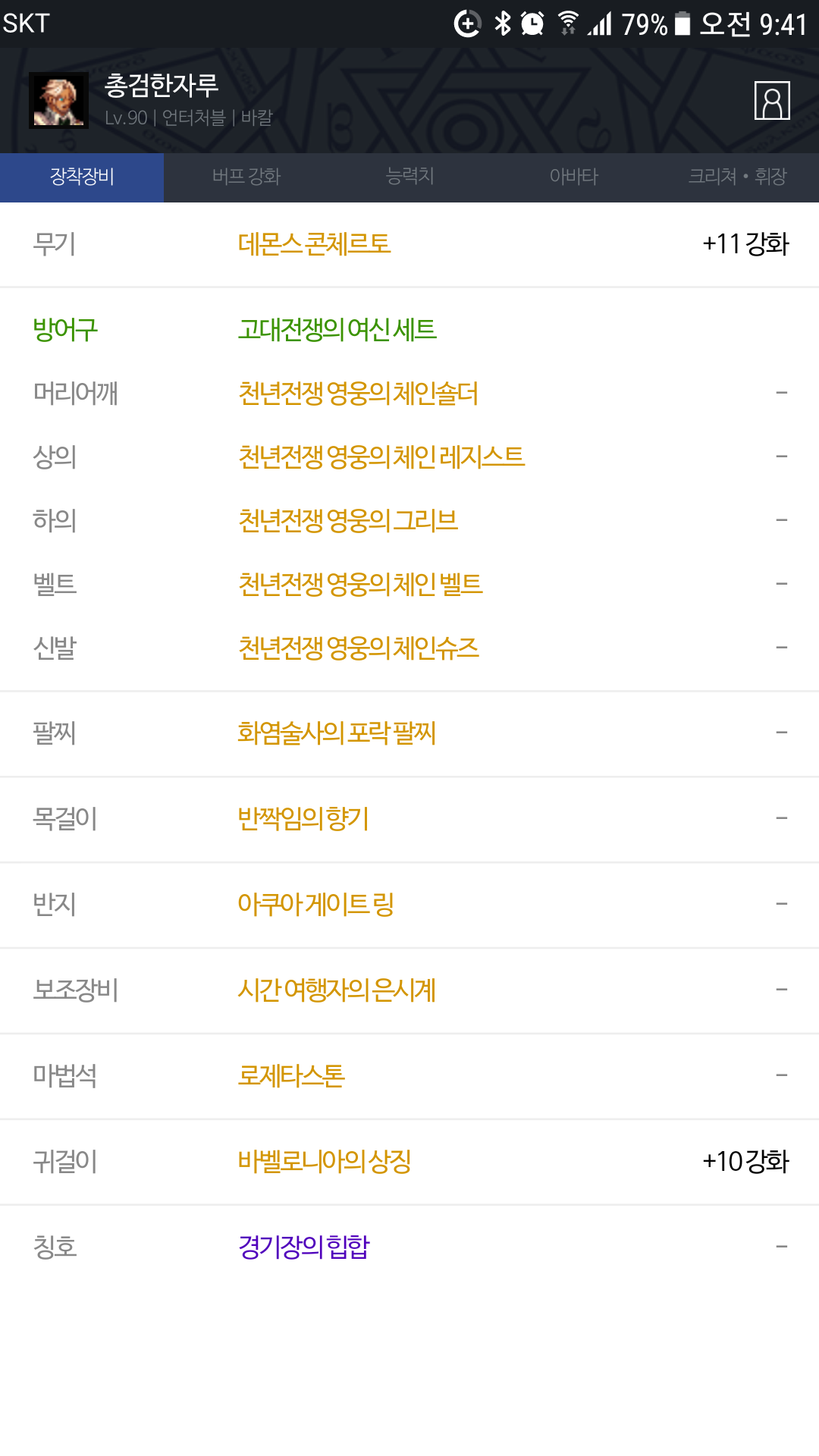Open earring item 바벨로니아의 상징
Viewport: 819px width, 1456px height.
point(325,1162)
